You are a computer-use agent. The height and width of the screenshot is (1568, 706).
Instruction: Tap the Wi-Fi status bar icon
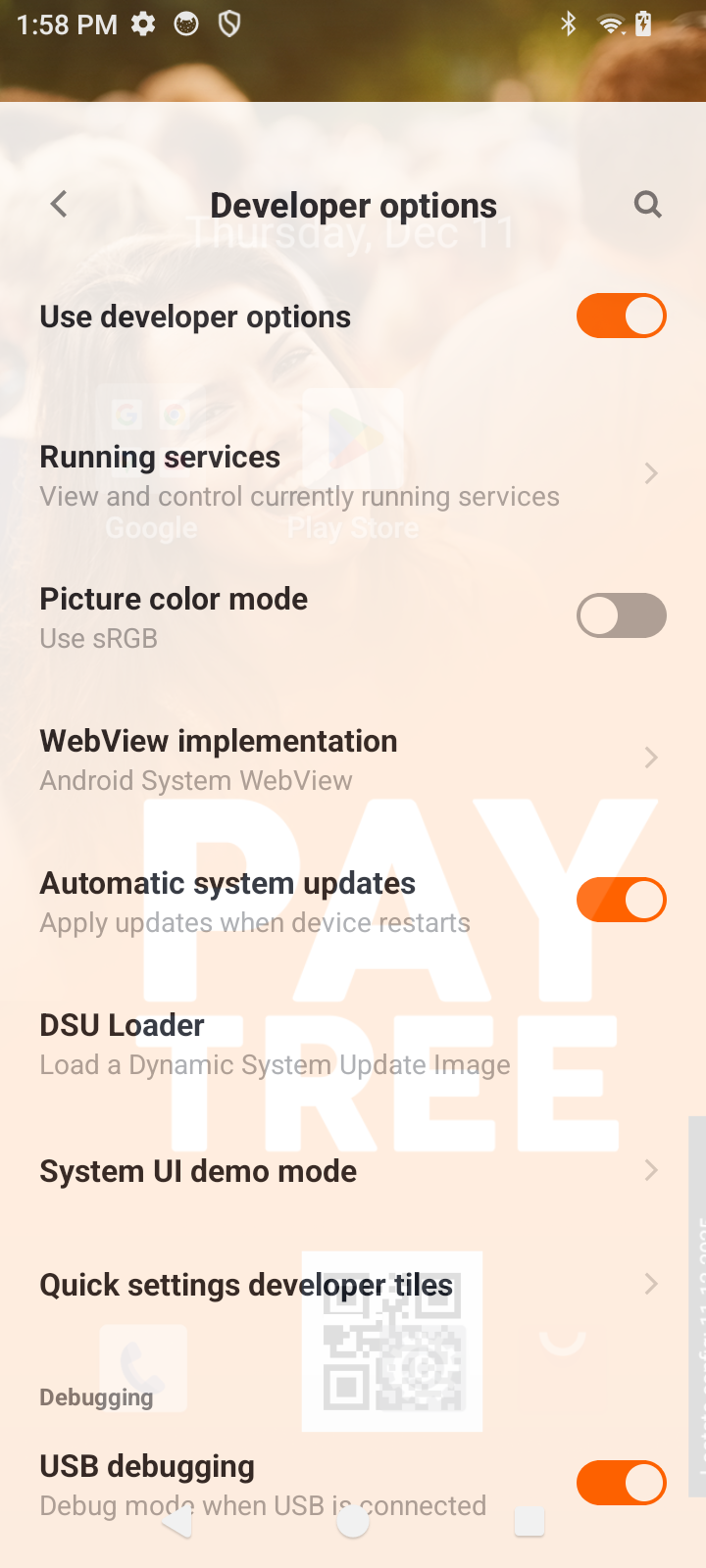(610, 24)
